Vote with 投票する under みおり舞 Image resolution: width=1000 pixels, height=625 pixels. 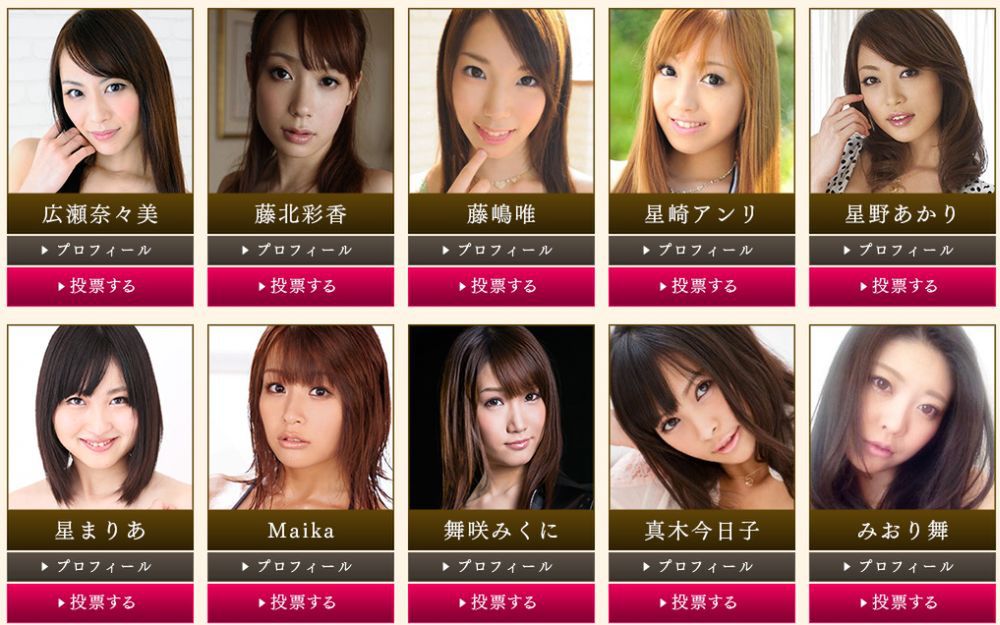[902, 602]
